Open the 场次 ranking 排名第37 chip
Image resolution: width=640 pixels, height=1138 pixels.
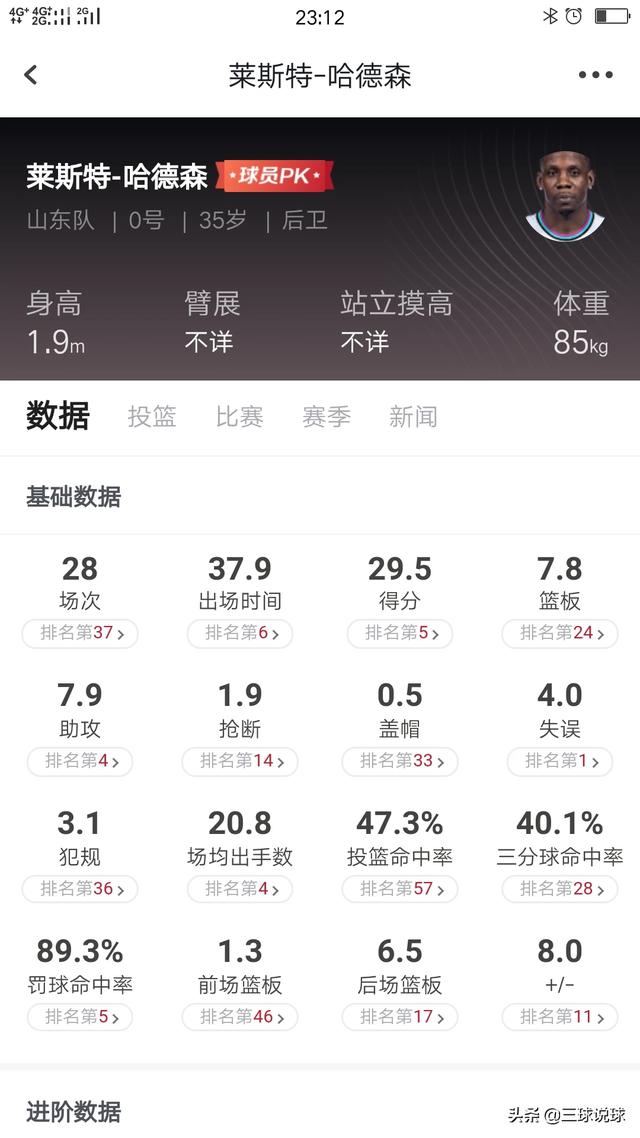(80, 634)
